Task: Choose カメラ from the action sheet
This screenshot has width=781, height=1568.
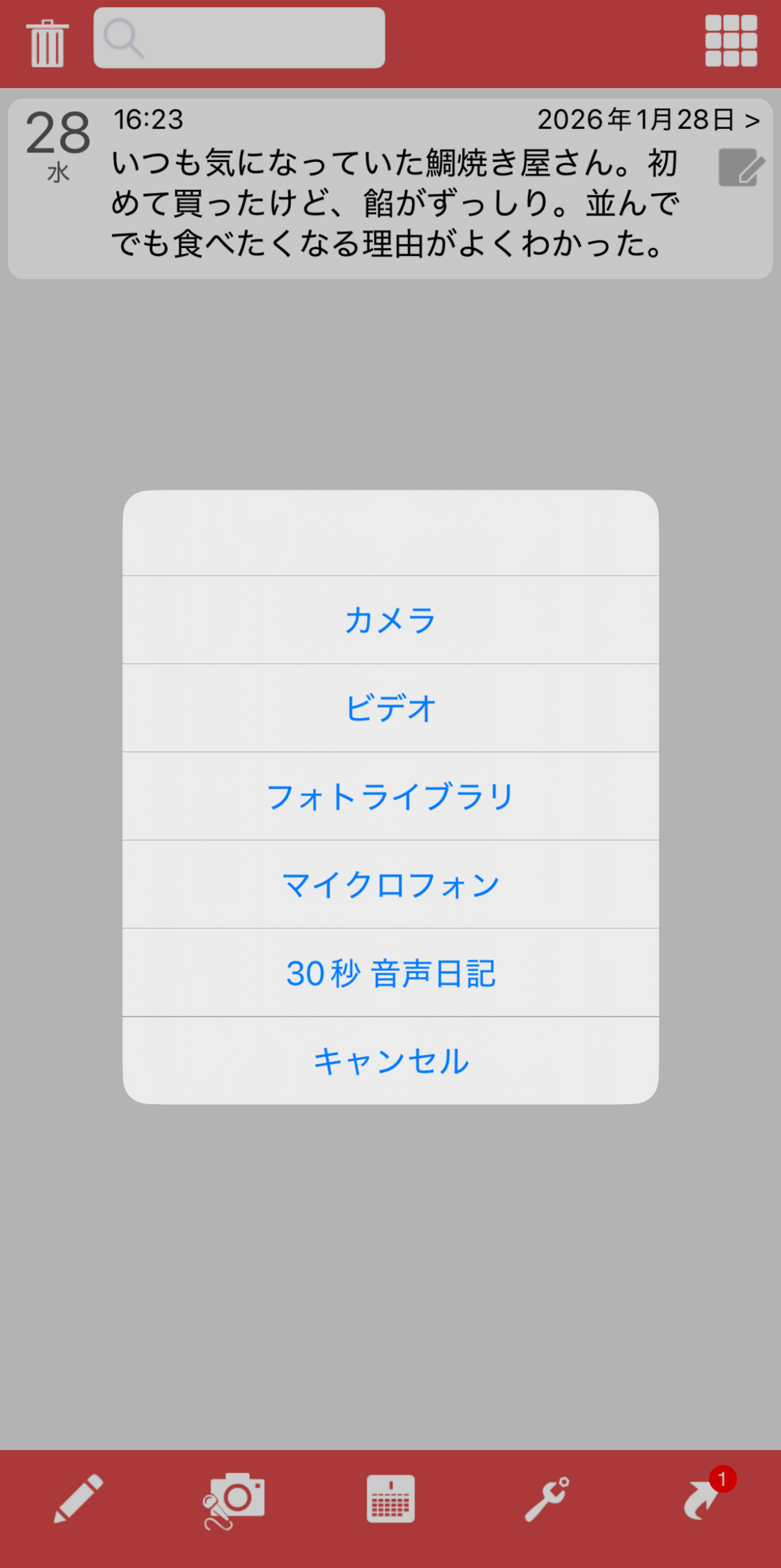Action: [390, 621]
